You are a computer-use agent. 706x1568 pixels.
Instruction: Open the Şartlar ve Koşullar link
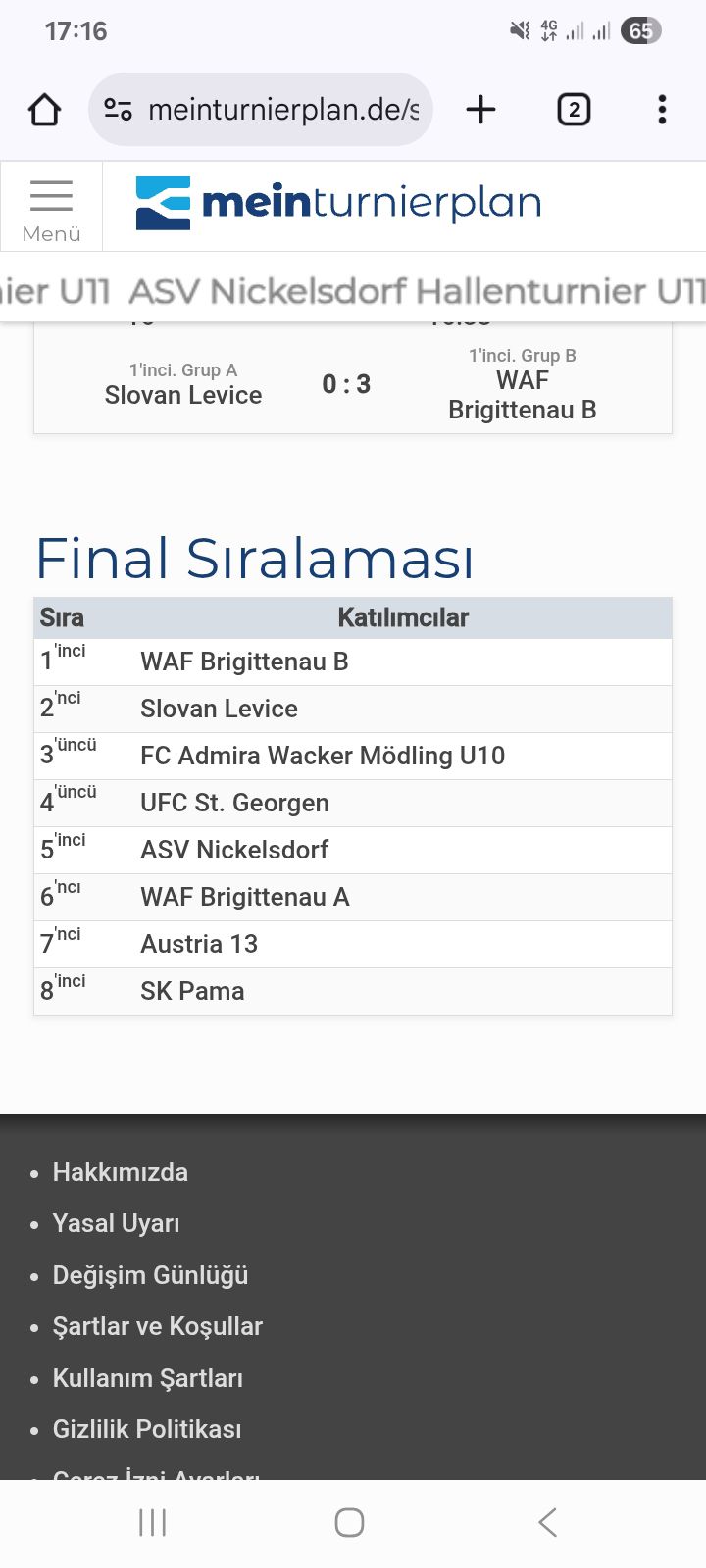coord(157,1326)
